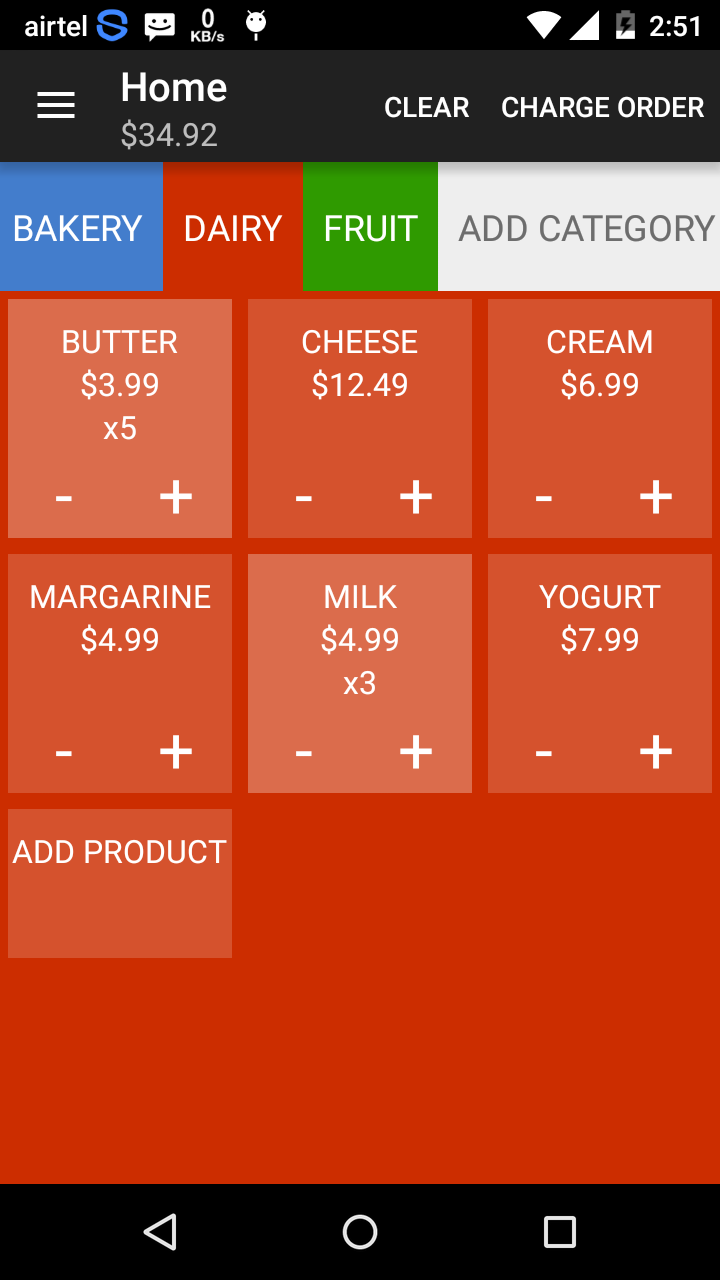Viewport: 720px width, 1280px height.
Task: Switch to the Fruit category
Action: click(370, 227)
